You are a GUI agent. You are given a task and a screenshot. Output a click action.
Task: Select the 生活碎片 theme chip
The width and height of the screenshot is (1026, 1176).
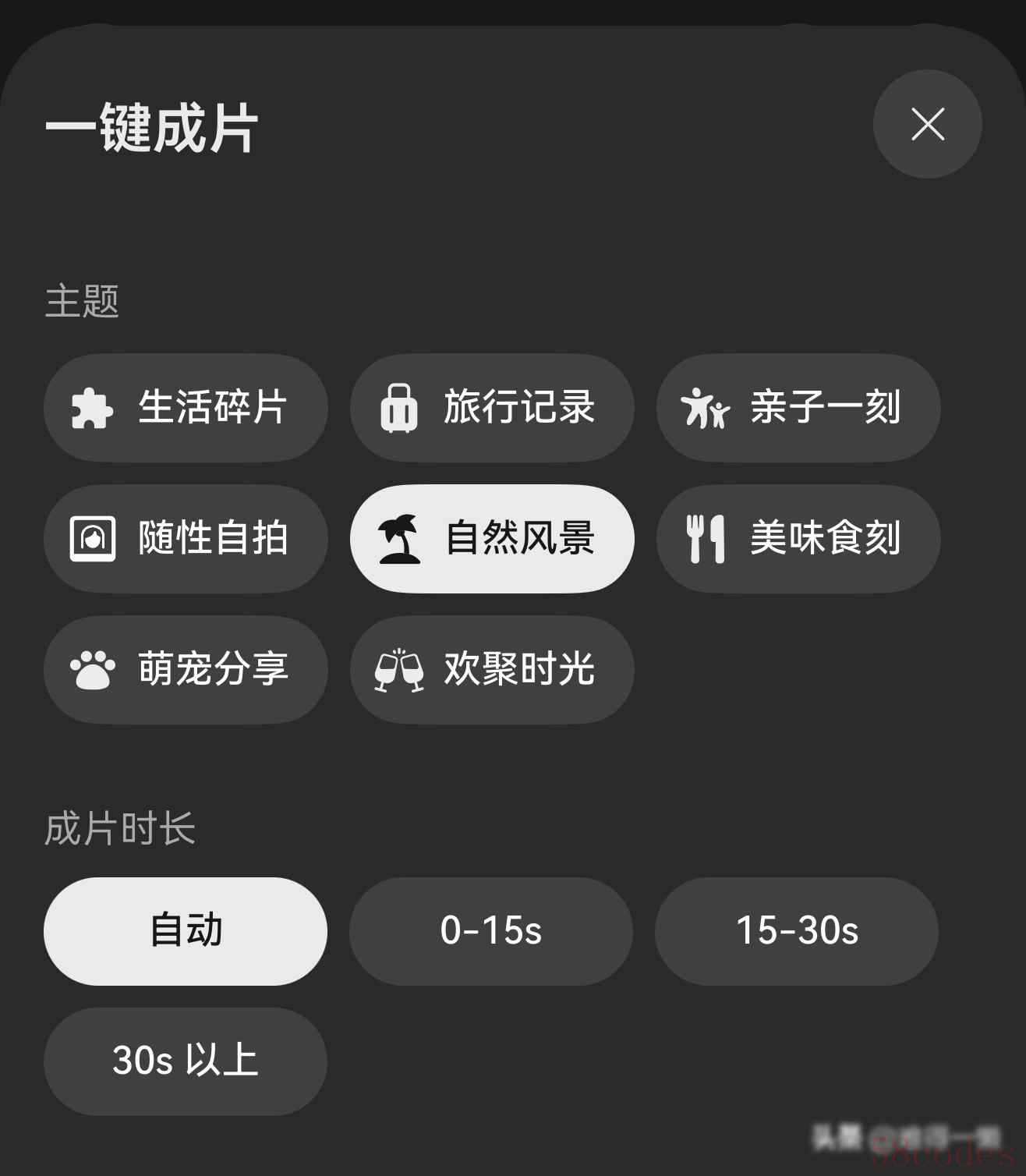click(186, 408)
